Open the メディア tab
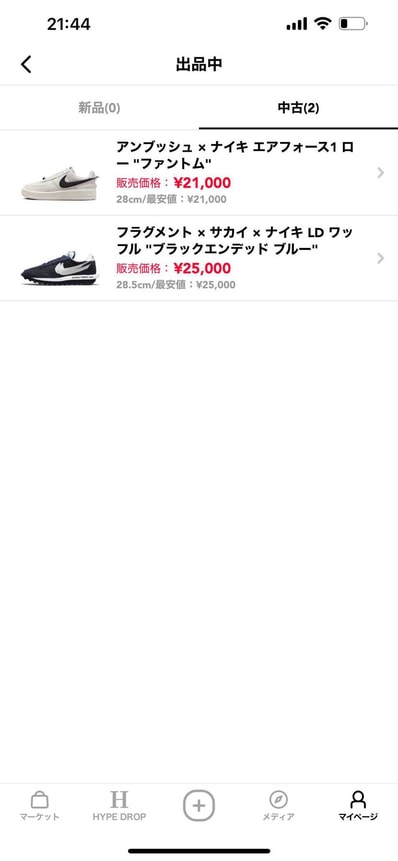Screen dimensions: 398x861 coord(278,806)
